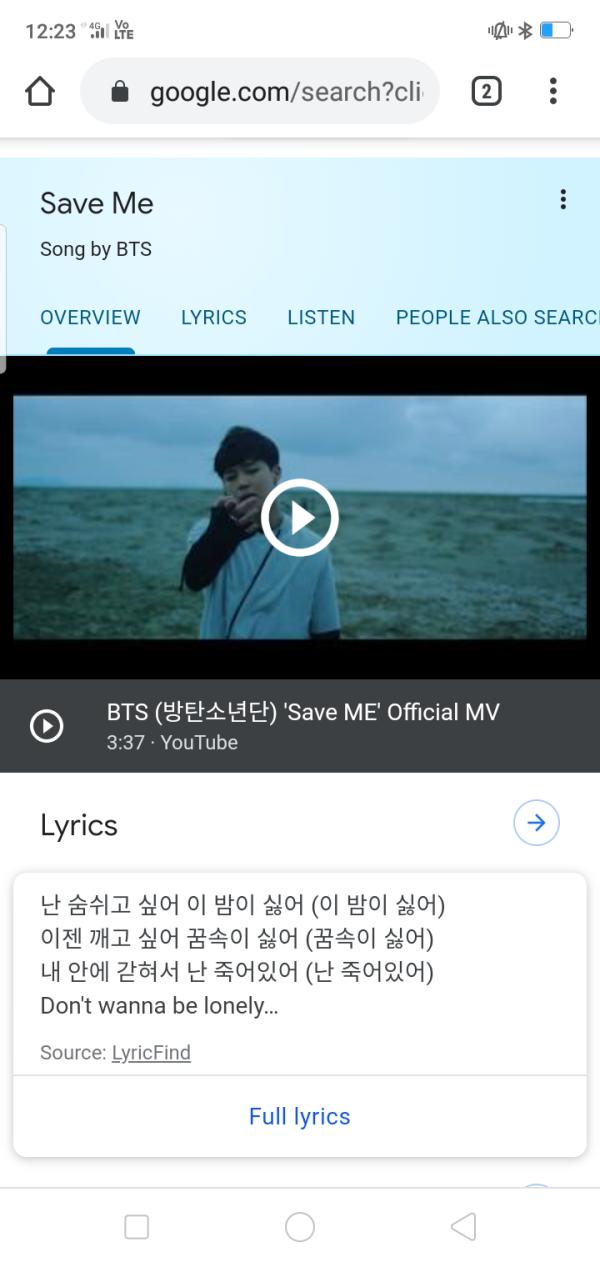
Task: Go to the phone home screen
Action: coord(300,1227)
